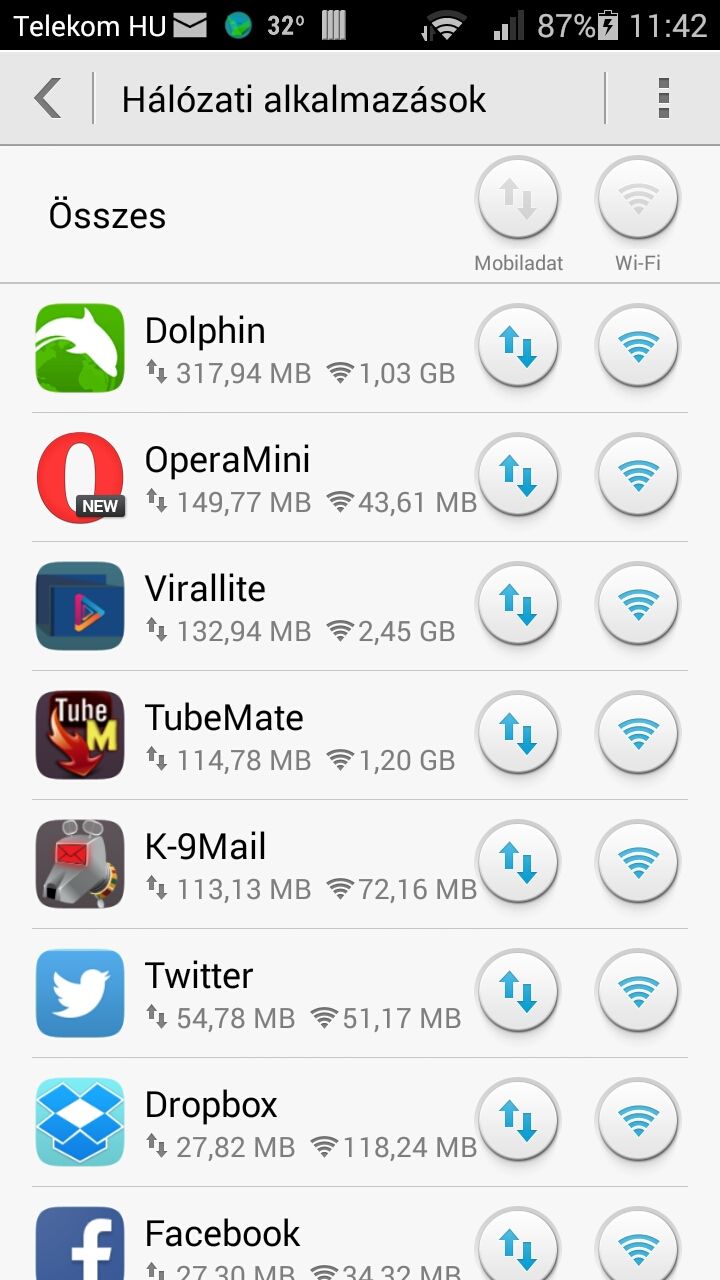Viewport: 720px width, 1280px height.
Task: Go back from Hálózati alkalmazások
Action: coord(47,99)
